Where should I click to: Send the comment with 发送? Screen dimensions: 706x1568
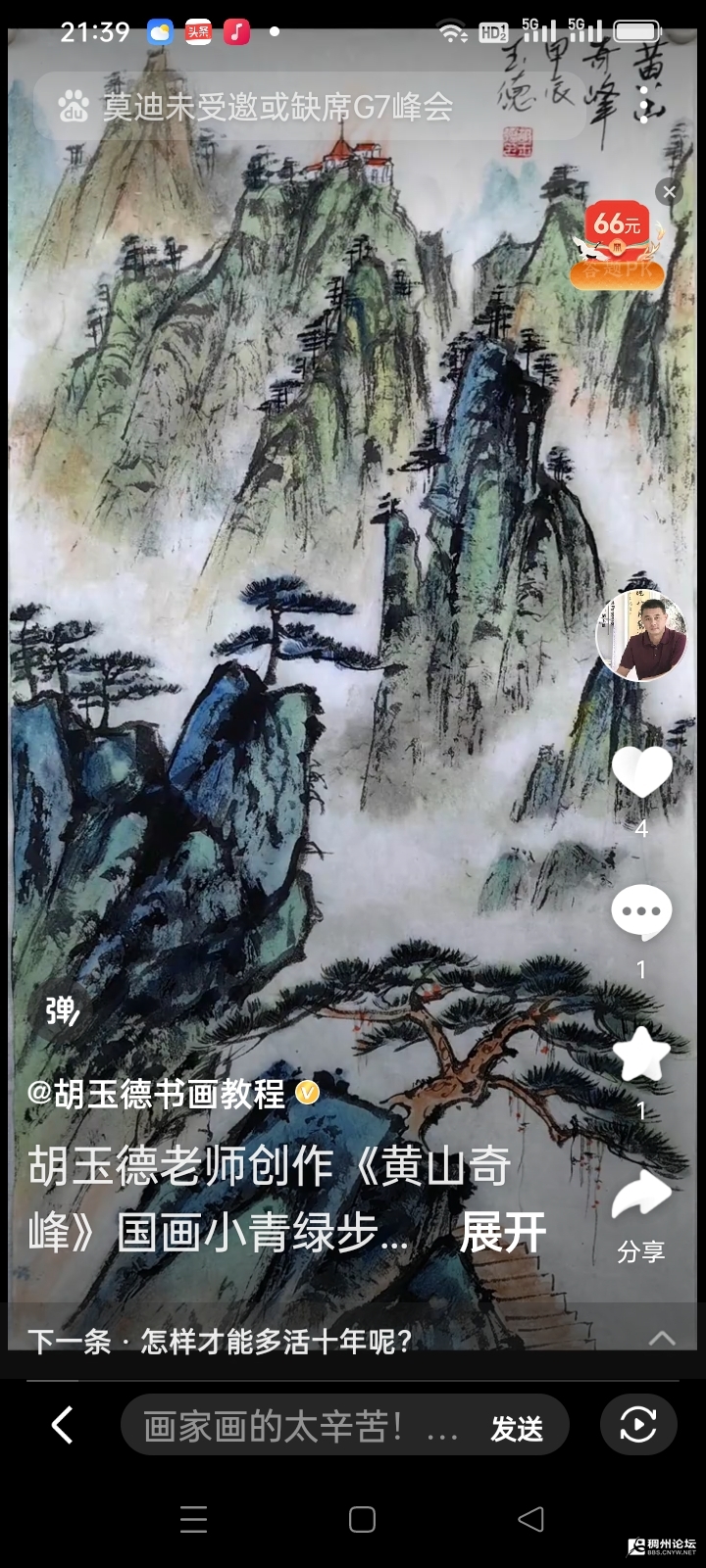pyautogui.click(x=517, y=1429)
